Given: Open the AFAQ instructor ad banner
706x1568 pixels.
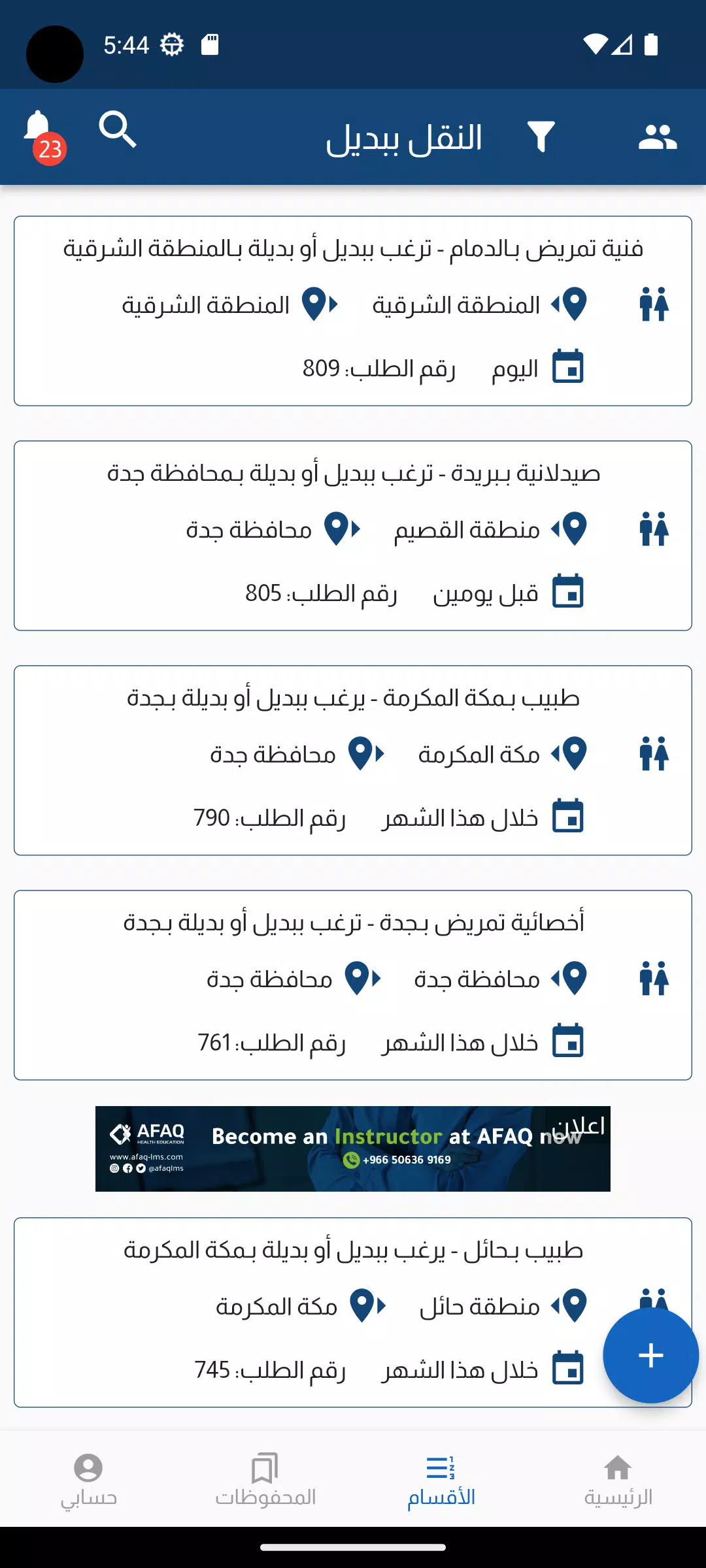Looking at the screenshot, I should coord(353,1149).
